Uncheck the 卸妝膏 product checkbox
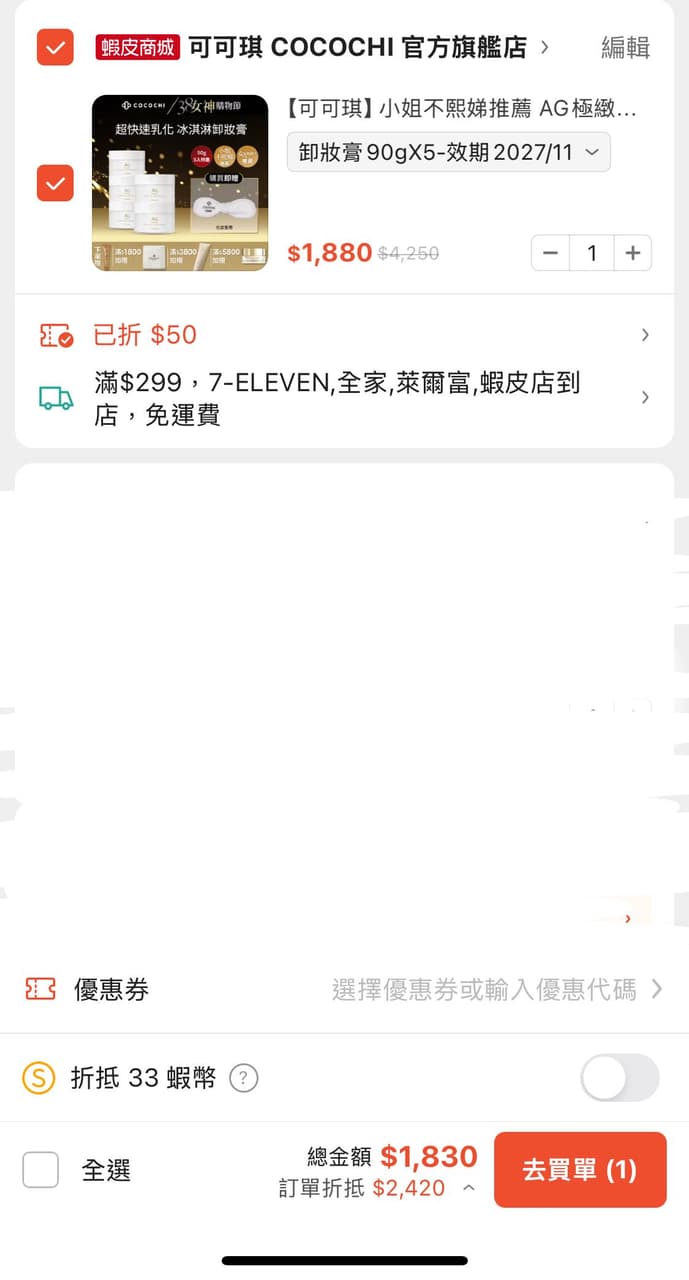The height and width of the screenshot is (1280, 689). click(x=55, y=183)
